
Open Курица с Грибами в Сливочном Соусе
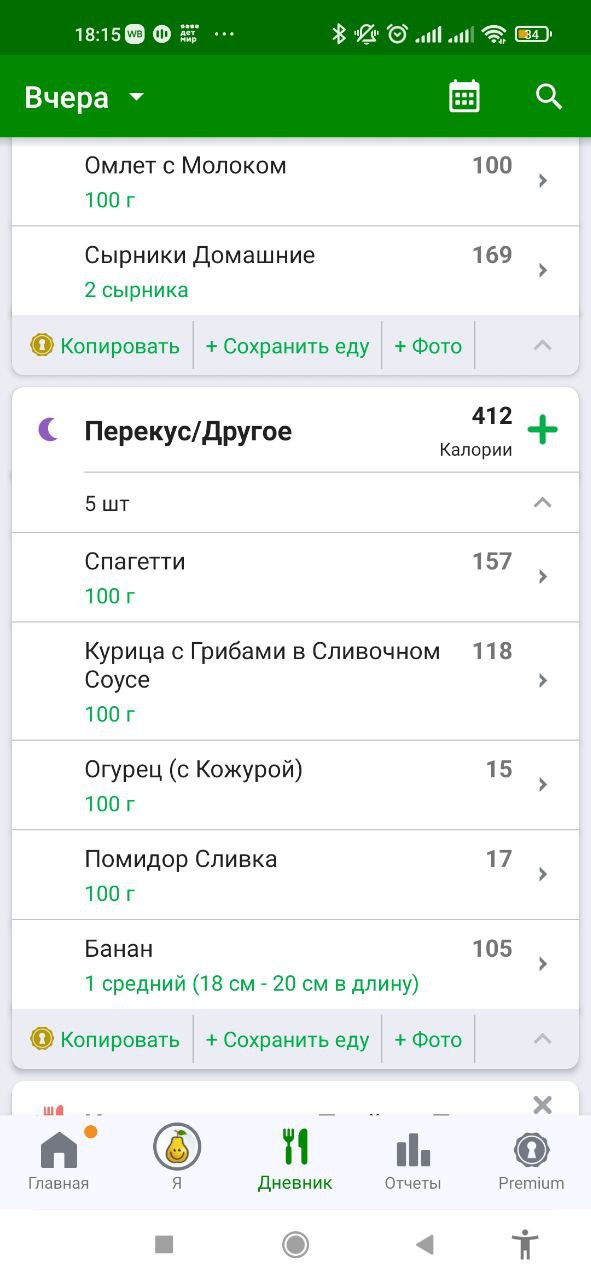coord(295,681)
